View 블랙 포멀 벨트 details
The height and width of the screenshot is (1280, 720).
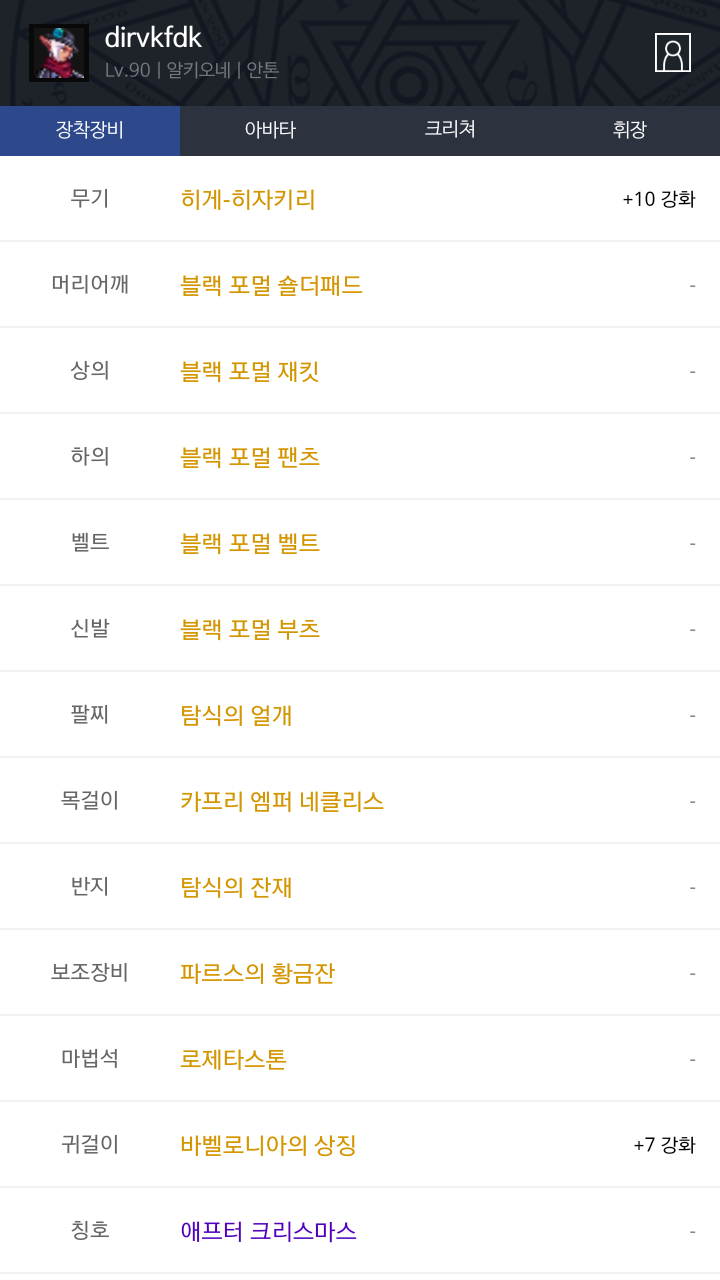(x=250, y=543)
